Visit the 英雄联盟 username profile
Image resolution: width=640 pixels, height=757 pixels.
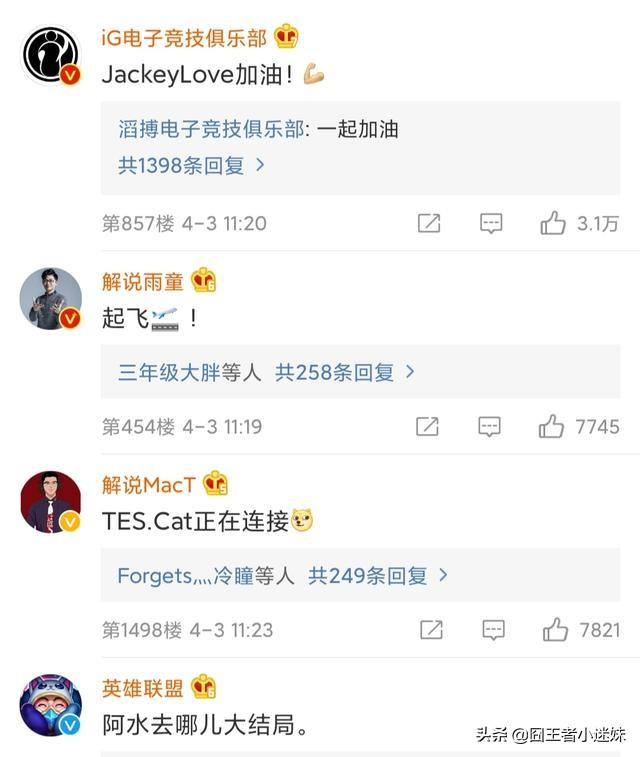(x=143, y=688)
